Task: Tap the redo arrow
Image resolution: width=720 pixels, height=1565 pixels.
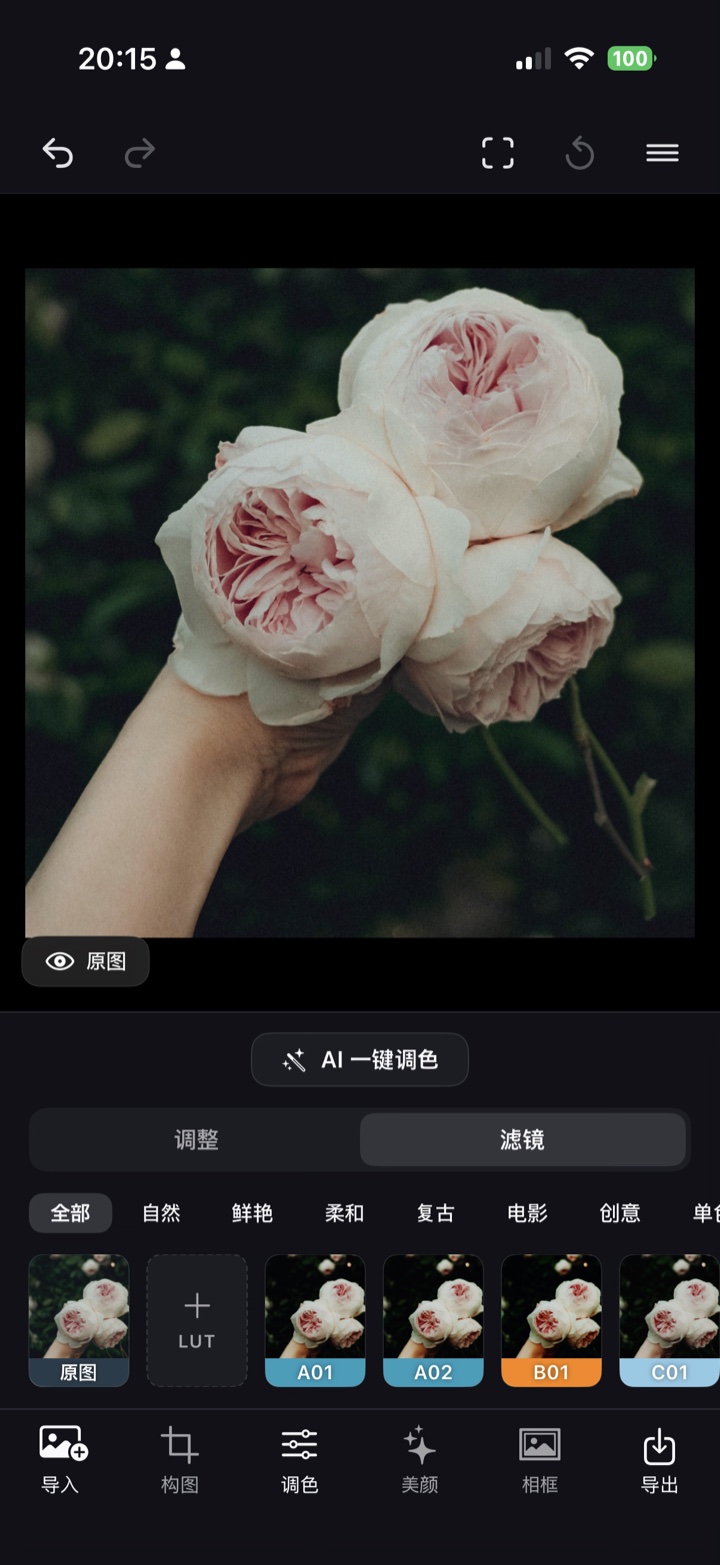Action: click(x=140, y=153)
